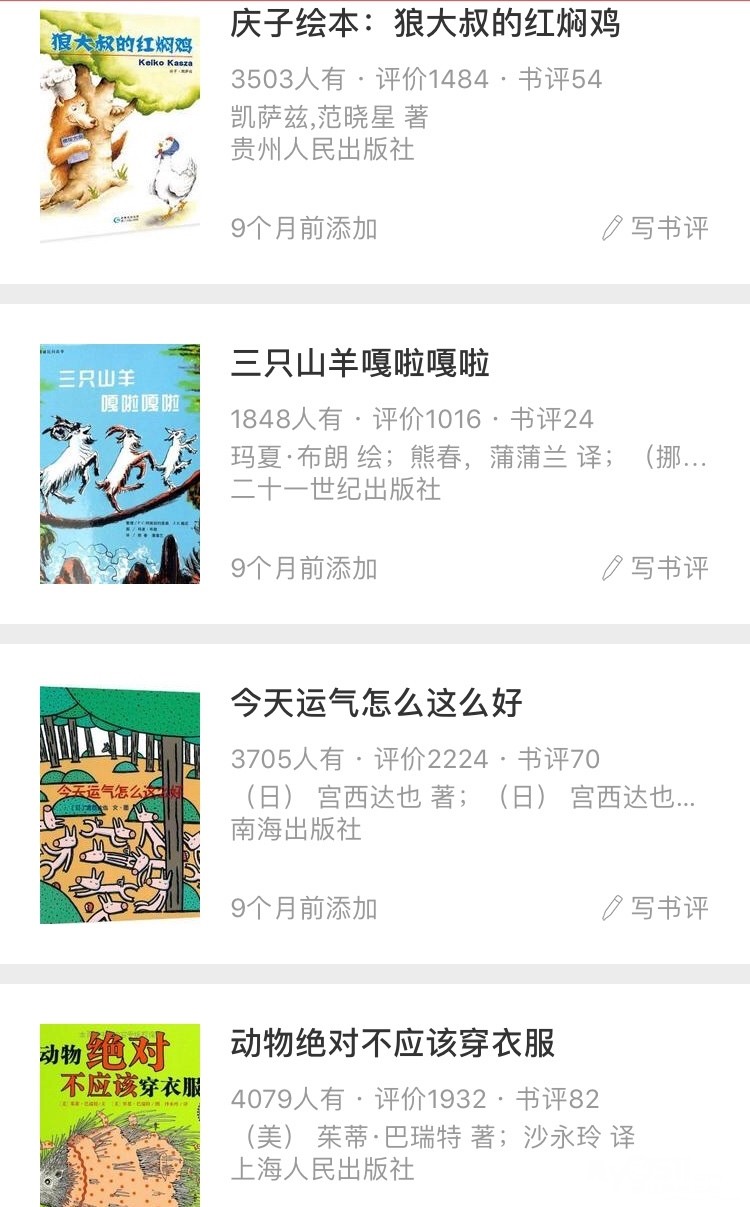Open the book 庆子绘本：狼大叔的红焖鸡
Image resolution: width=750 pixels, height=1207 pixels.
(425, 23)
